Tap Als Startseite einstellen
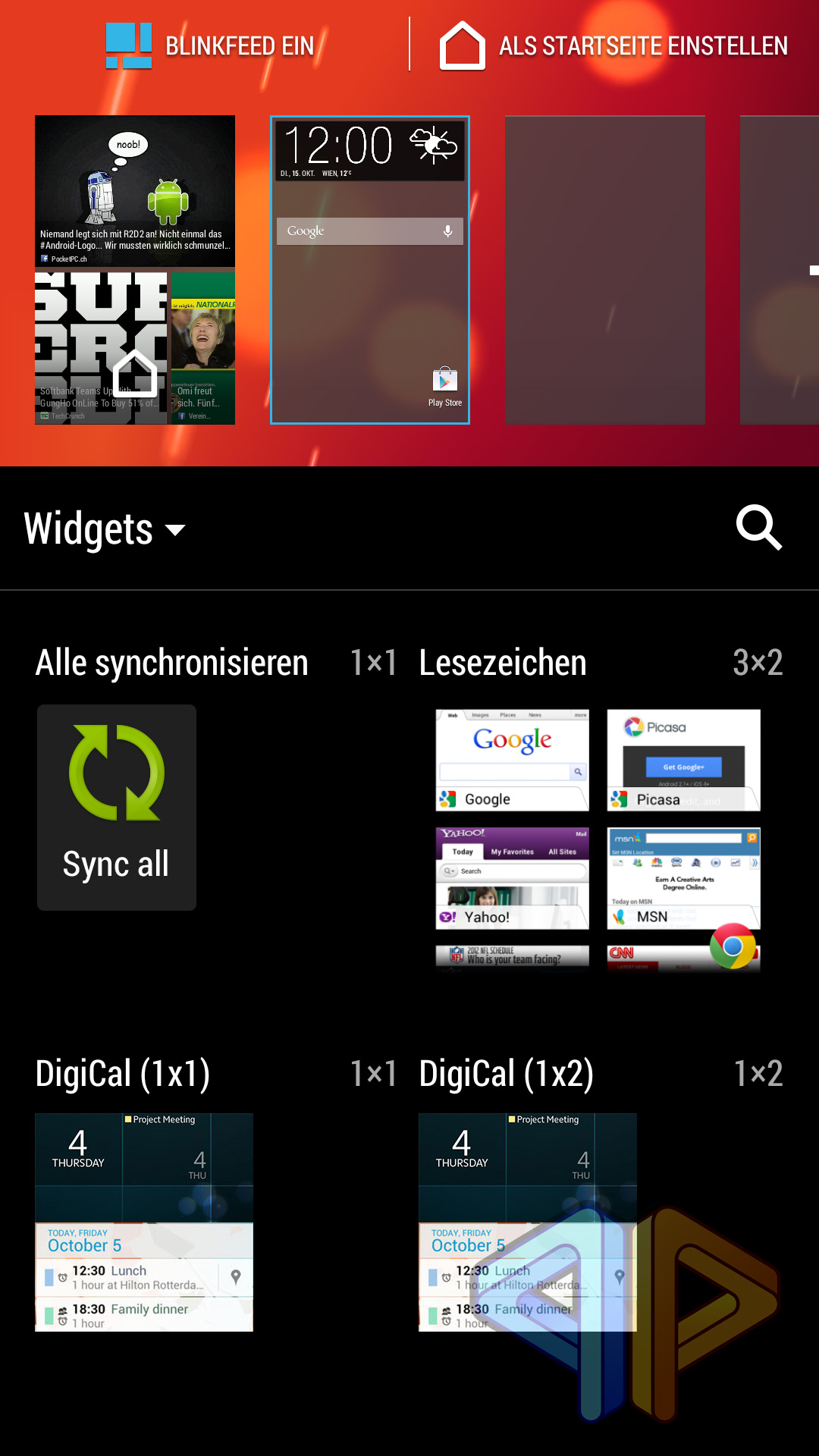819x1456 pixels. 613,45
